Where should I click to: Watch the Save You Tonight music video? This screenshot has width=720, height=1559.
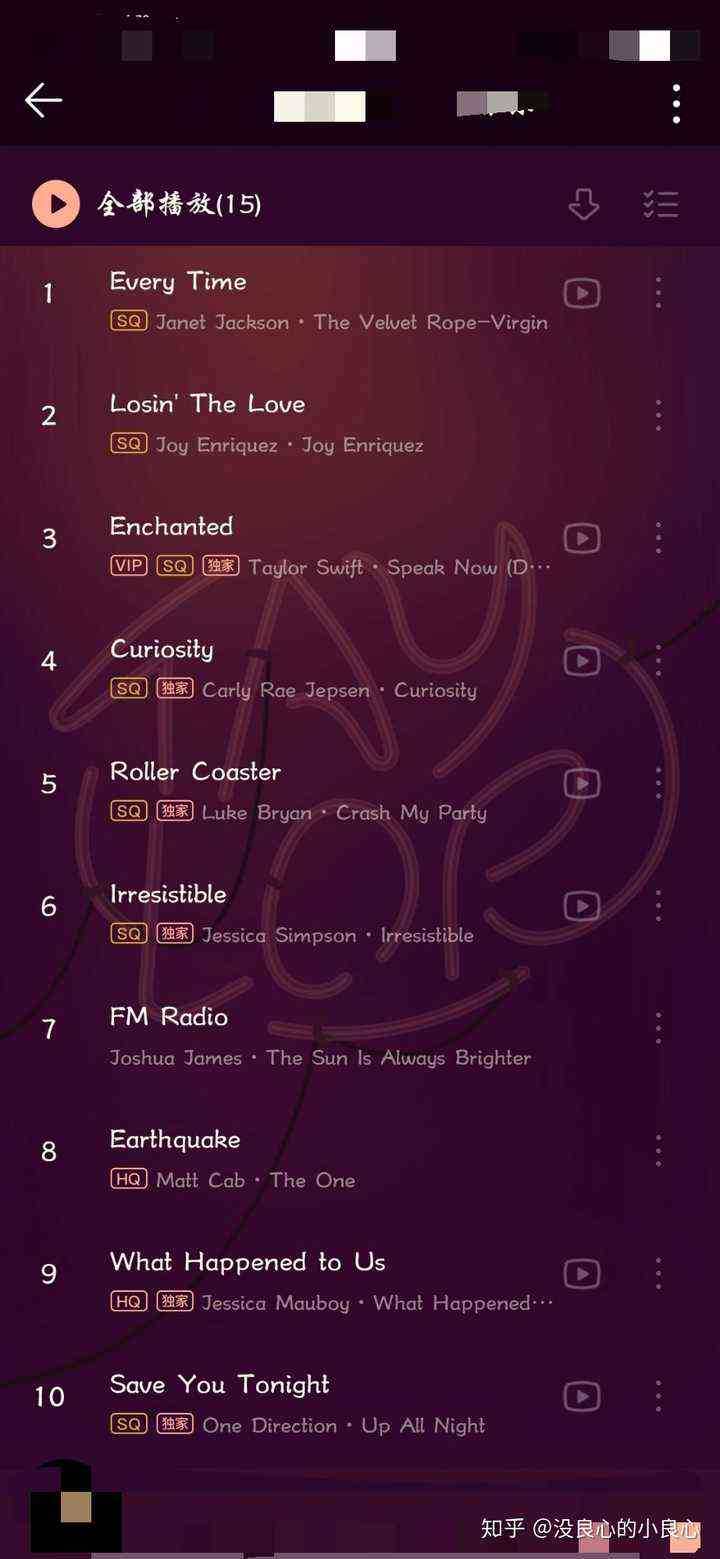click(582, 1396)
